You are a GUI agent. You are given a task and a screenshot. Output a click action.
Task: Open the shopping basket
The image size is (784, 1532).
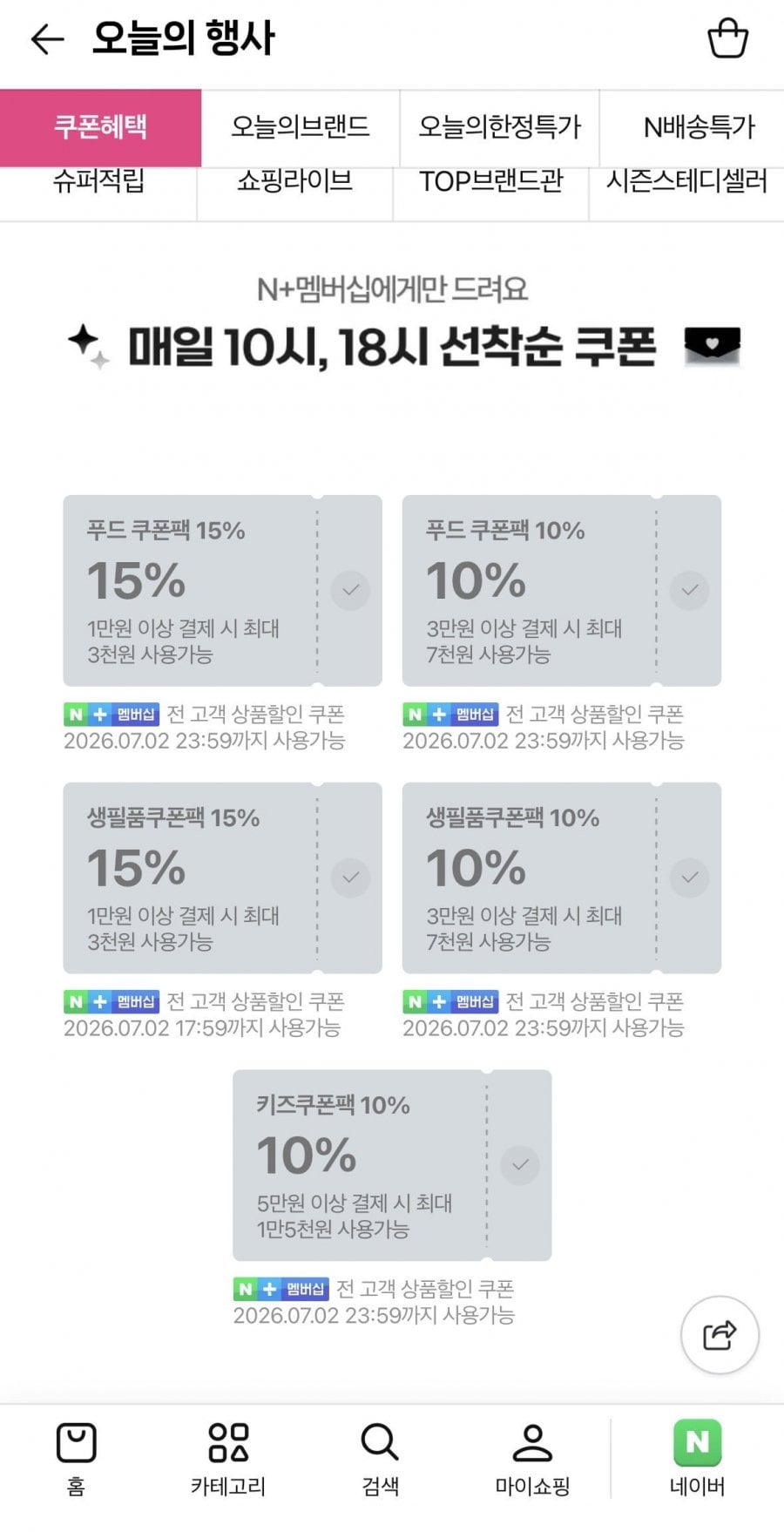pos(727,38)
